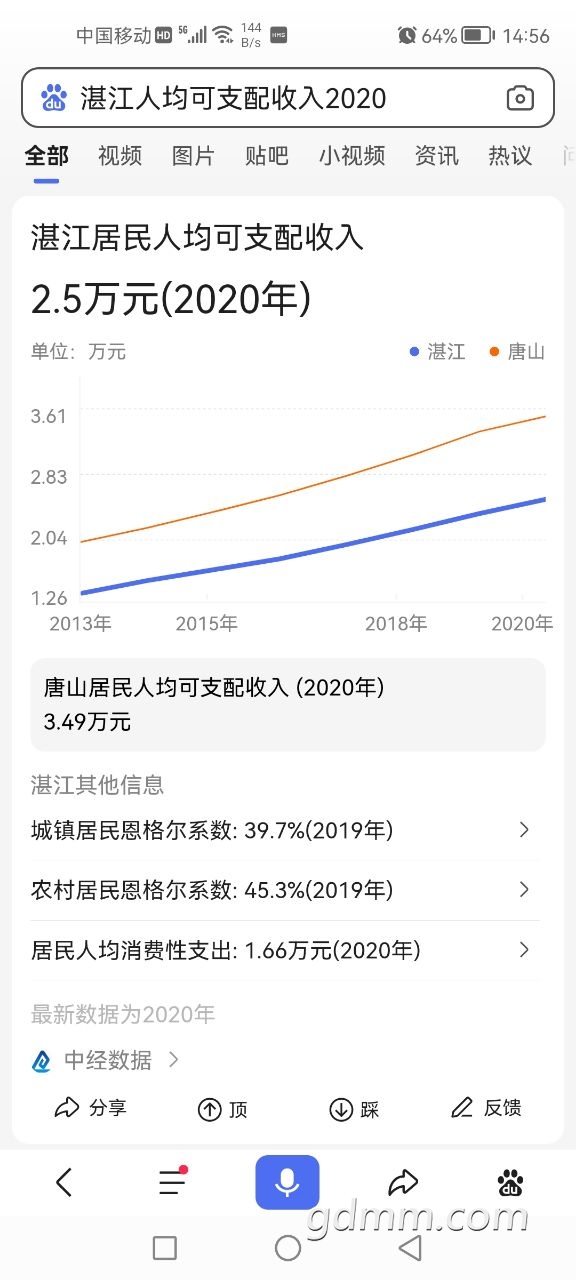
Task: Upvote the result with 顶
Action: 222,1109
